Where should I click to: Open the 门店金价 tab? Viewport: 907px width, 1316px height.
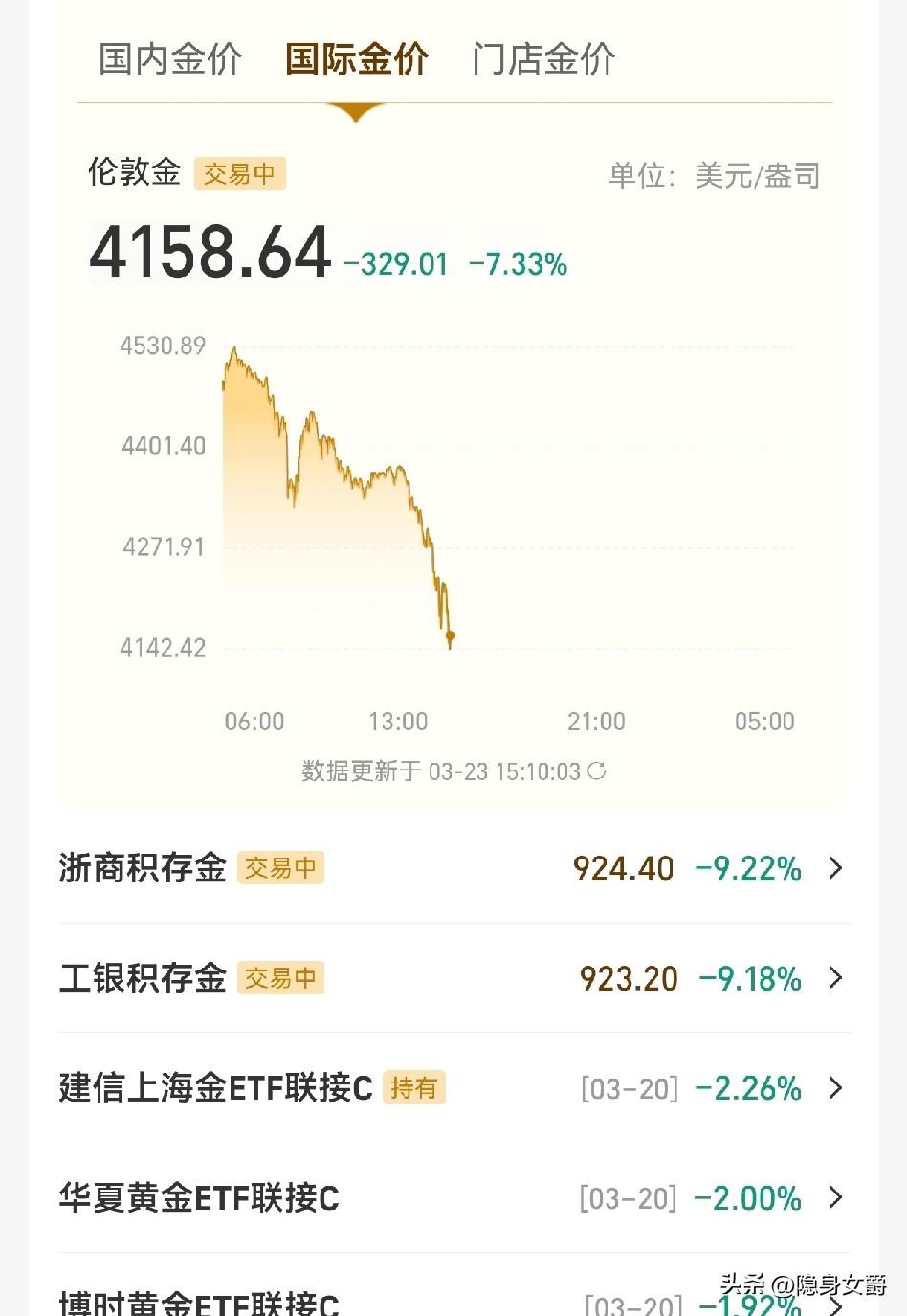click(x=542, y=58)
